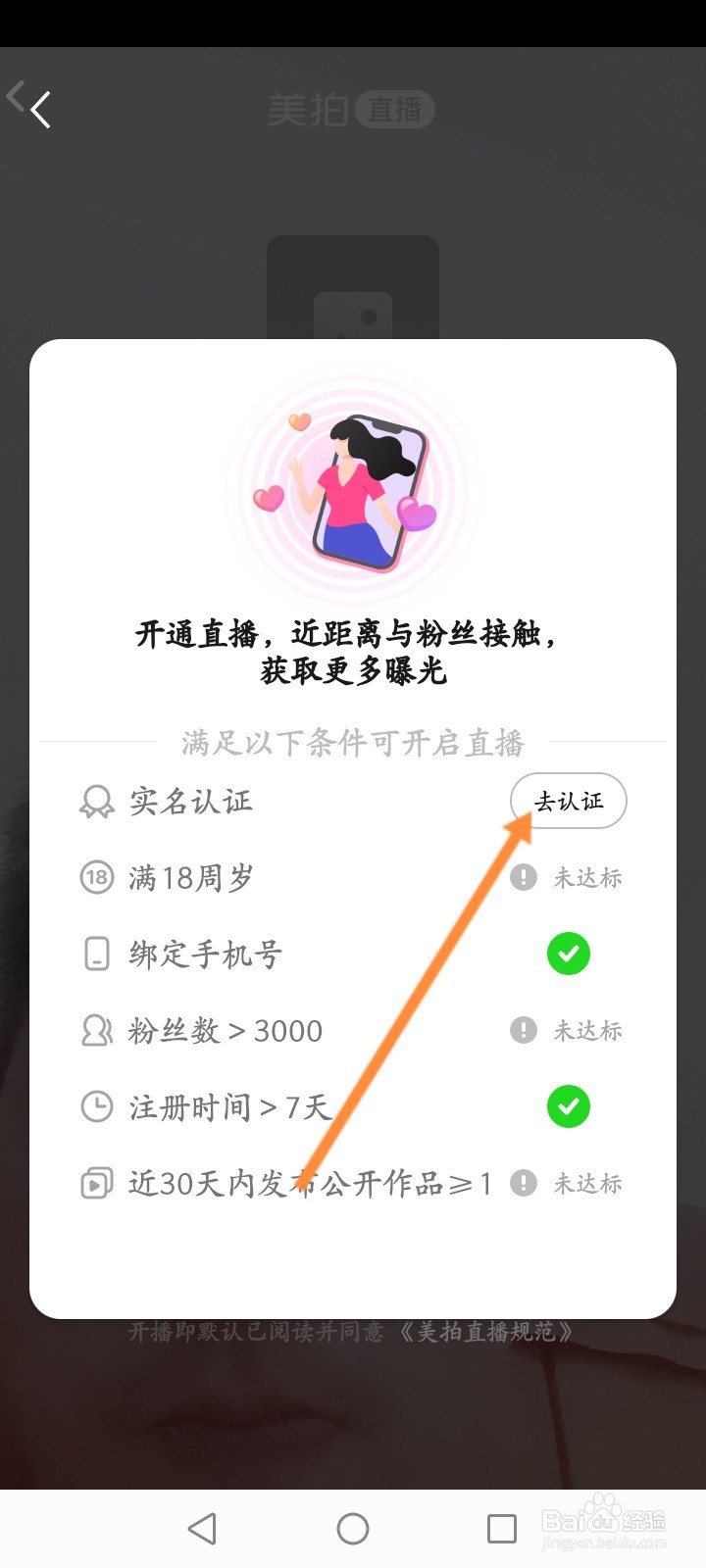Tap the 未达标 indicator on the last condition row
This screenshot has height=1568, width=706.
click(523, 1183)
